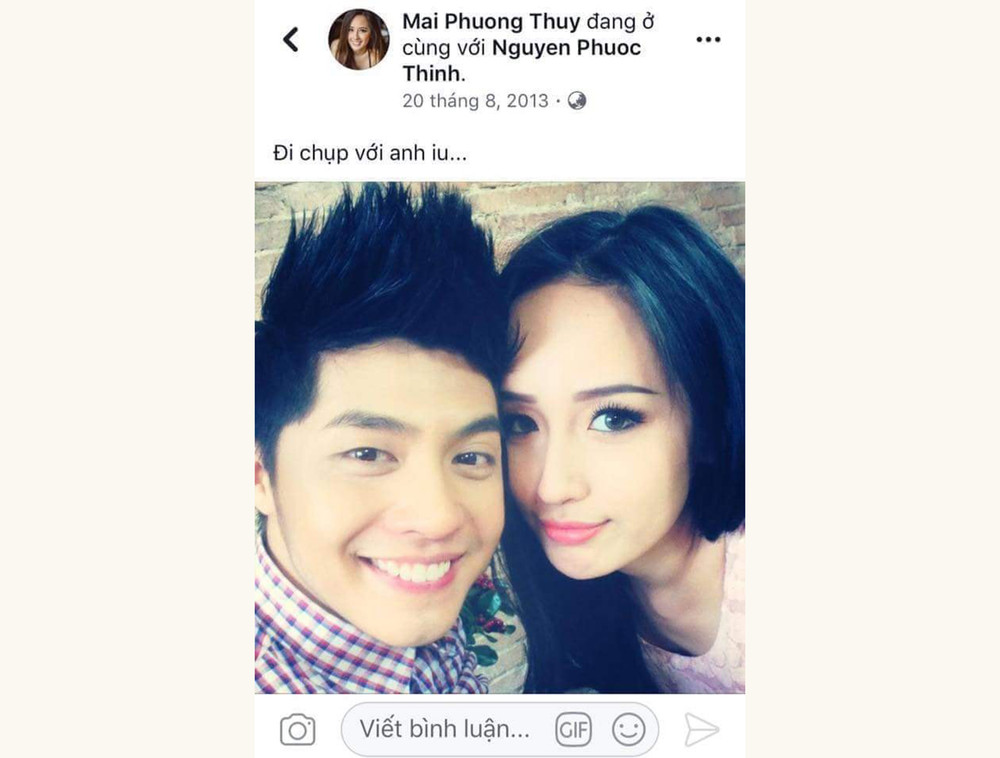View the selfie photo in full screen
1000x758 pixels.
(499, 437)
